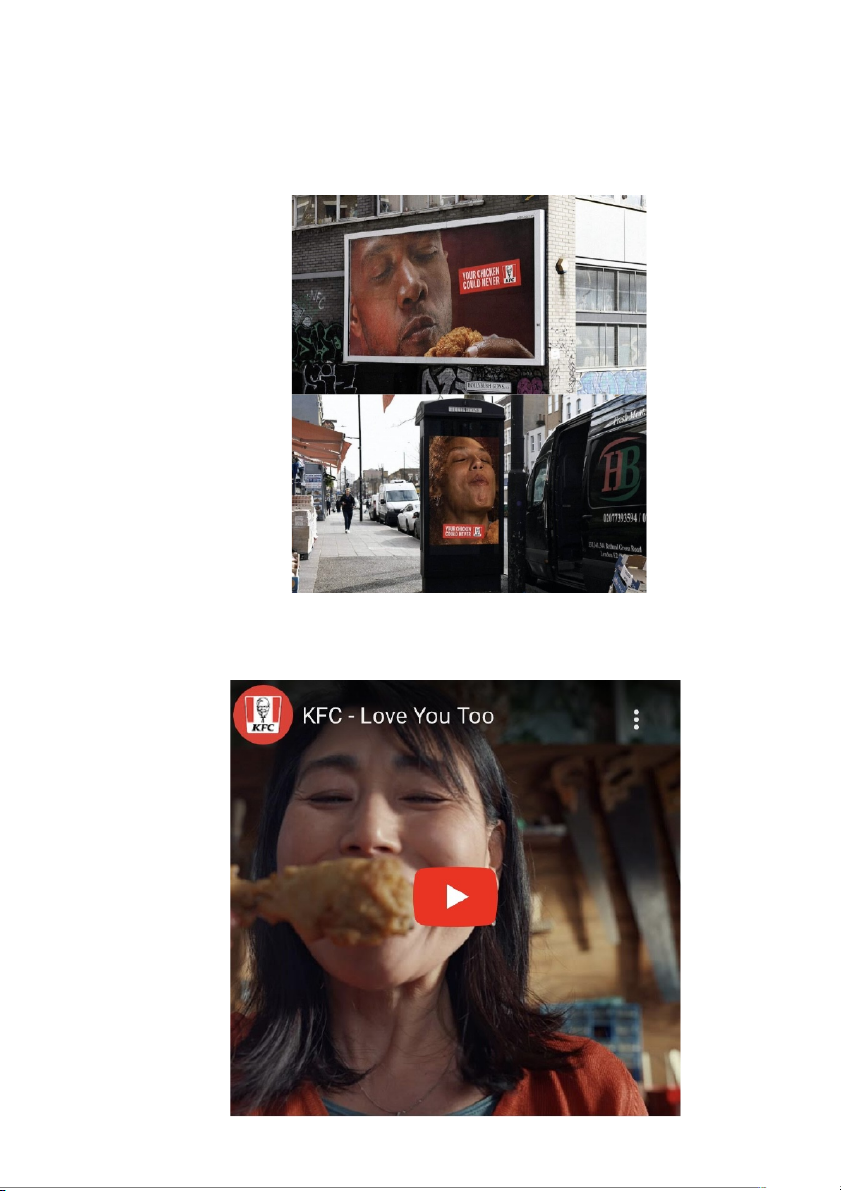Open the embedded video's three-dot menu
Viewport: 841px width, 1191px height.
pyautogui.click(x=636, y=719)
